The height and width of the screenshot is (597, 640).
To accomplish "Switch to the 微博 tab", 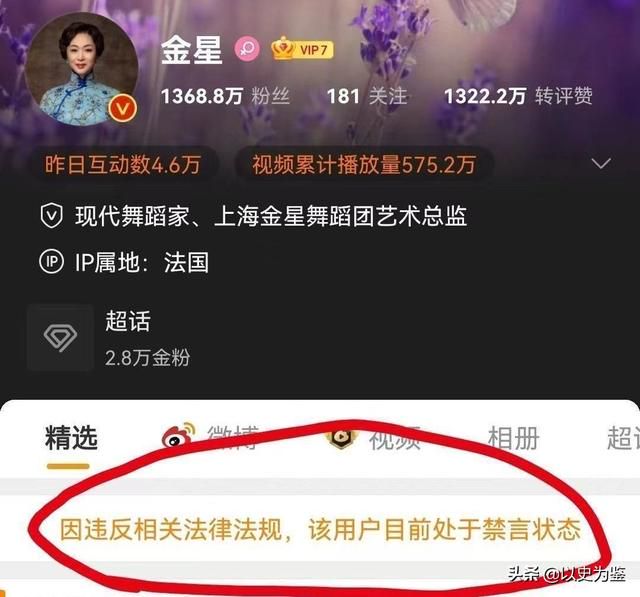I will [x=212, y=438].
